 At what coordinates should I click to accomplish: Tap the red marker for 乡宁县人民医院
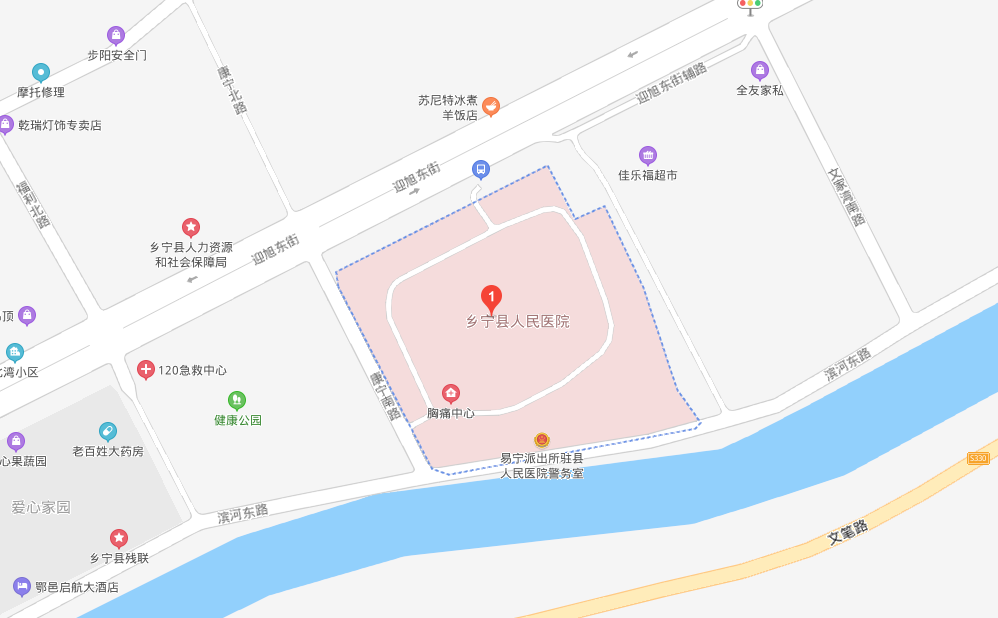click(x=491, y=297)
